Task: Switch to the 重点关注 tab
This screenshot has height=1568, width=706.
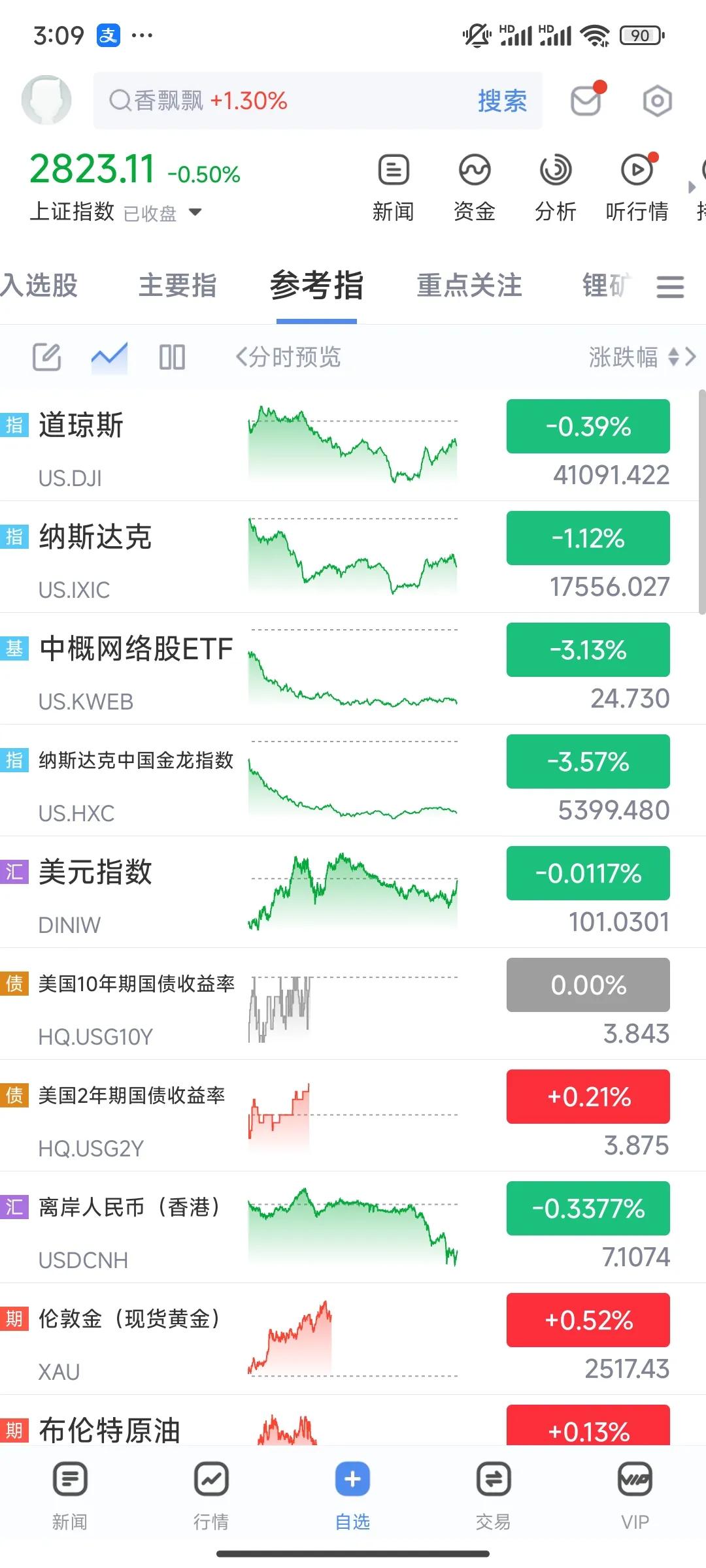Action: pyautogui.click(x=469, y=286)
